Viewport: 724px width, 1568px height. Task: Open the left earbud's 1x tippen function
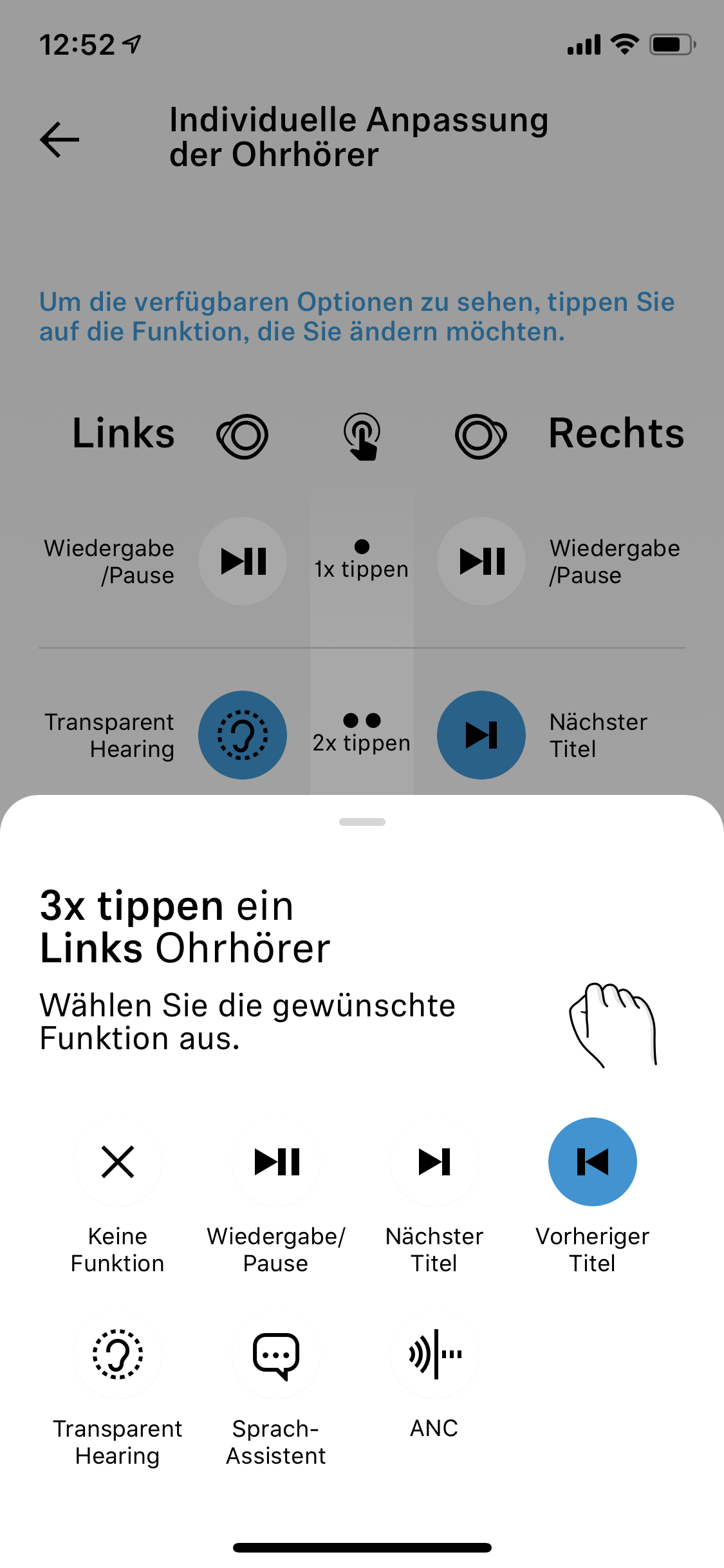[243, 561]
